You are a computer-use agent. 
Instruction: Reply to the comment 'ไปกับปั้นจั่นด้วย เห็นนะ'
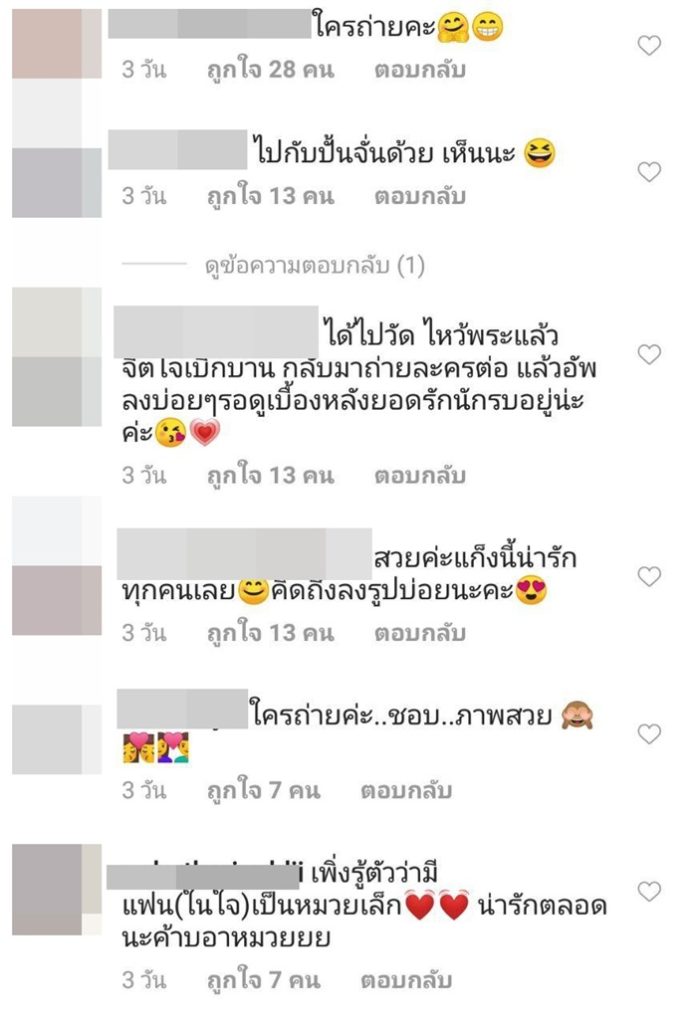(x=420, y=196)
